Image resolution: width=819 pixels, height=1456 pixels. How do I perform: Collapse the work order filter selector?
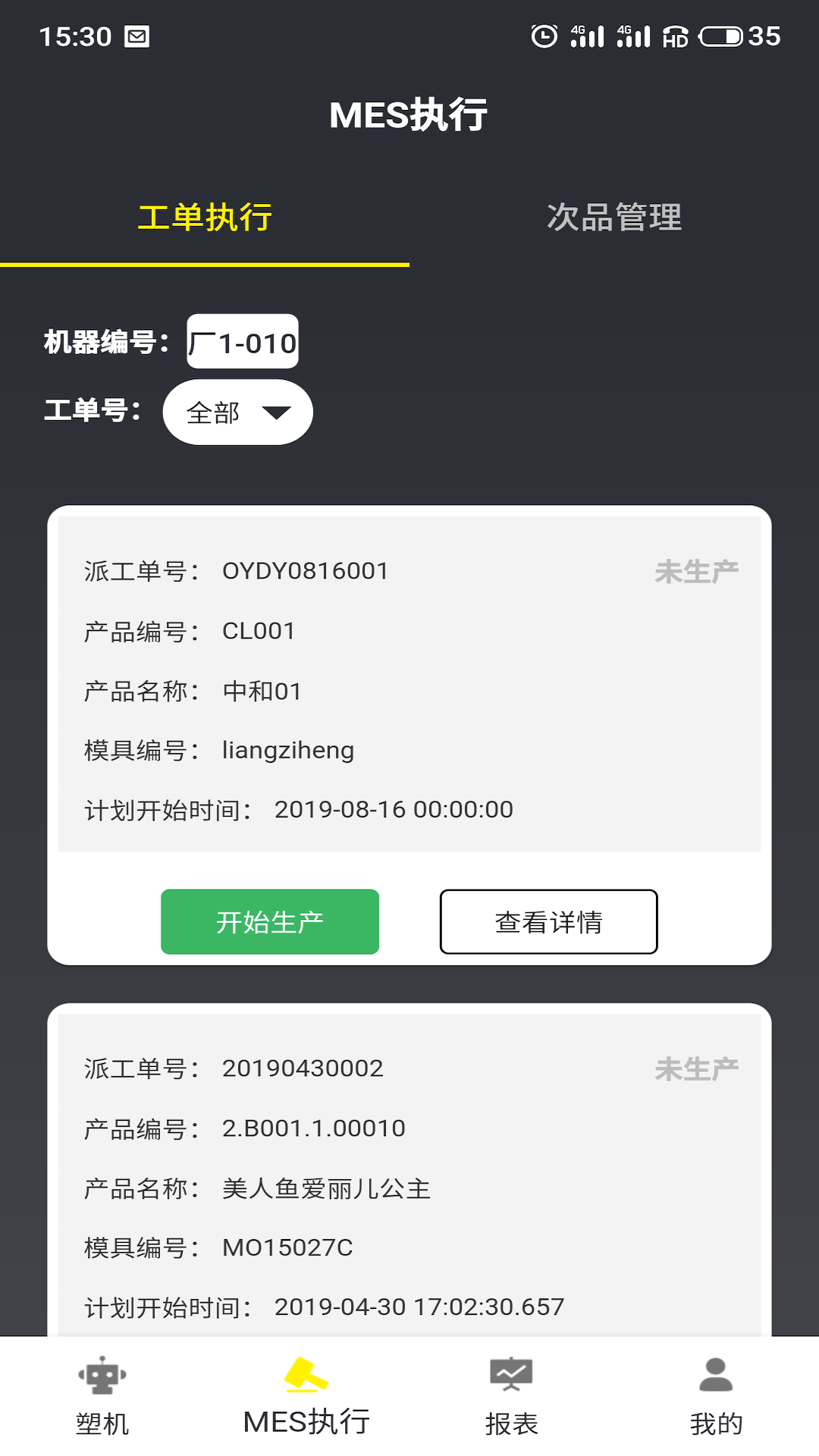(237, 412)
